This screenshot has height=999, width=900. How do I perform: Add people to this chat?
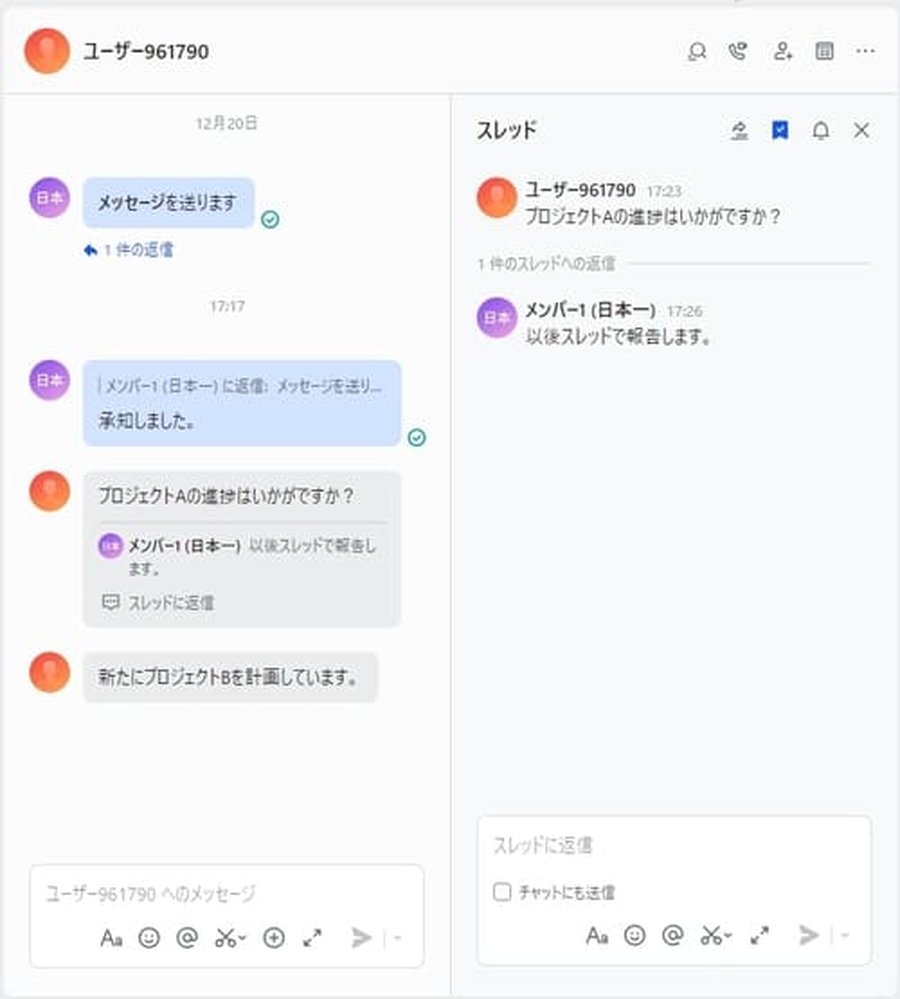781,50
